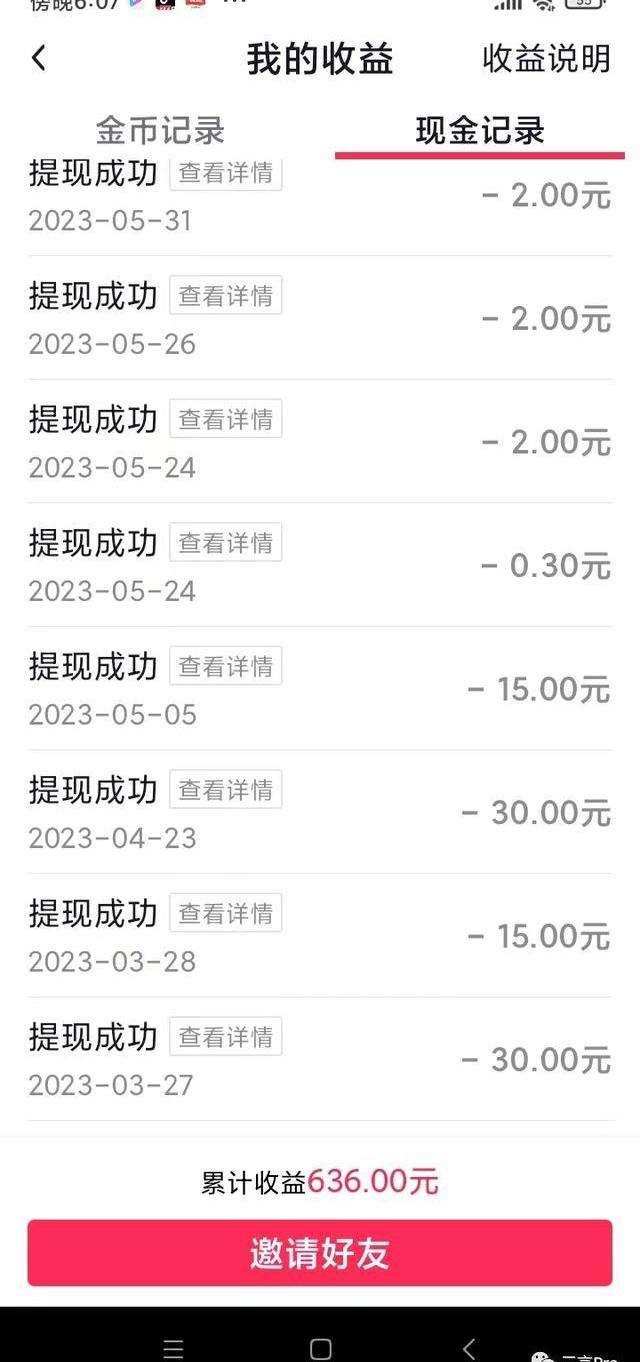Image resolution: width=640 pixels, height=1362 pixels.
Task: See 查看详情 for the 2023-03-27 withdrawal
Action: coord(225,1037)
